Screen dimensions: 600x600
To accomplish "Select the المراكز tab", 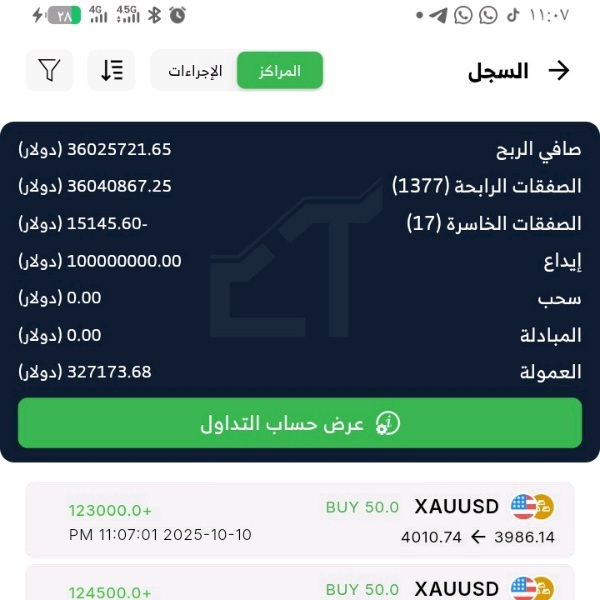I will pyautogui.click(x=280, y=71).
